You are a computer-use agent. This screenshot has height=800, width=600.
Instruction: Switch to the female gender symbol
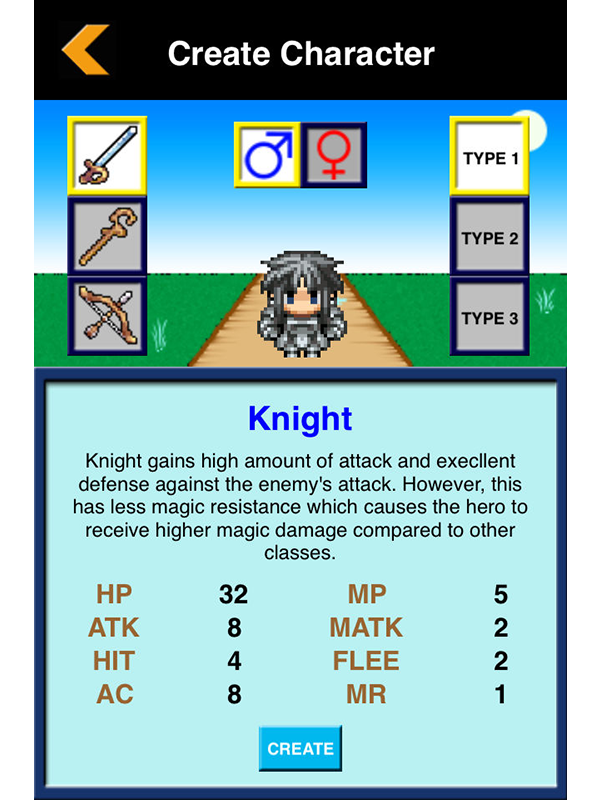pos(333,156)
